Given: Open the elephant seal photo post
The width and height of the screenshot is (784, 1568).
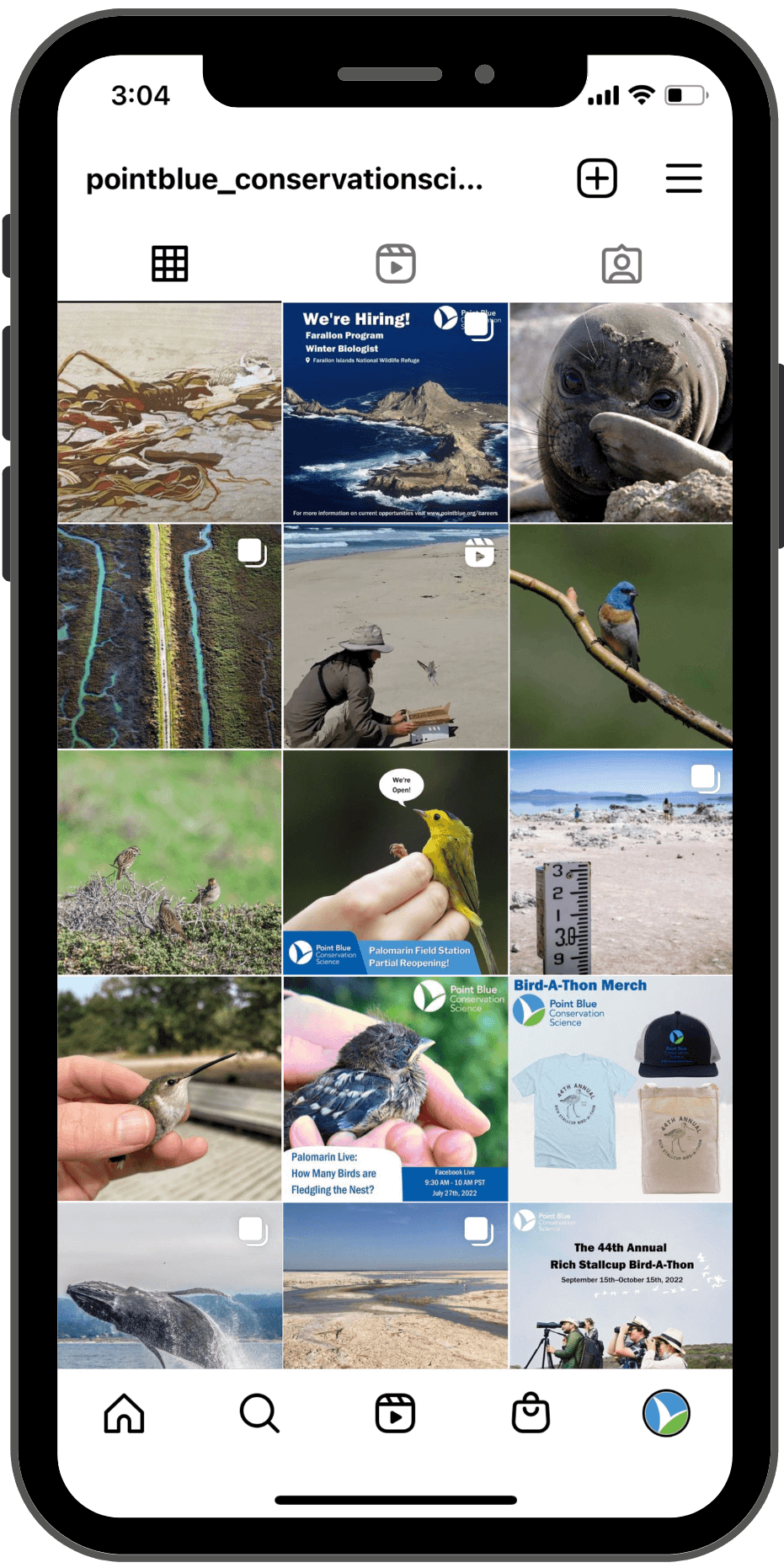Looking at the screenshot, I should click(621, 413).
